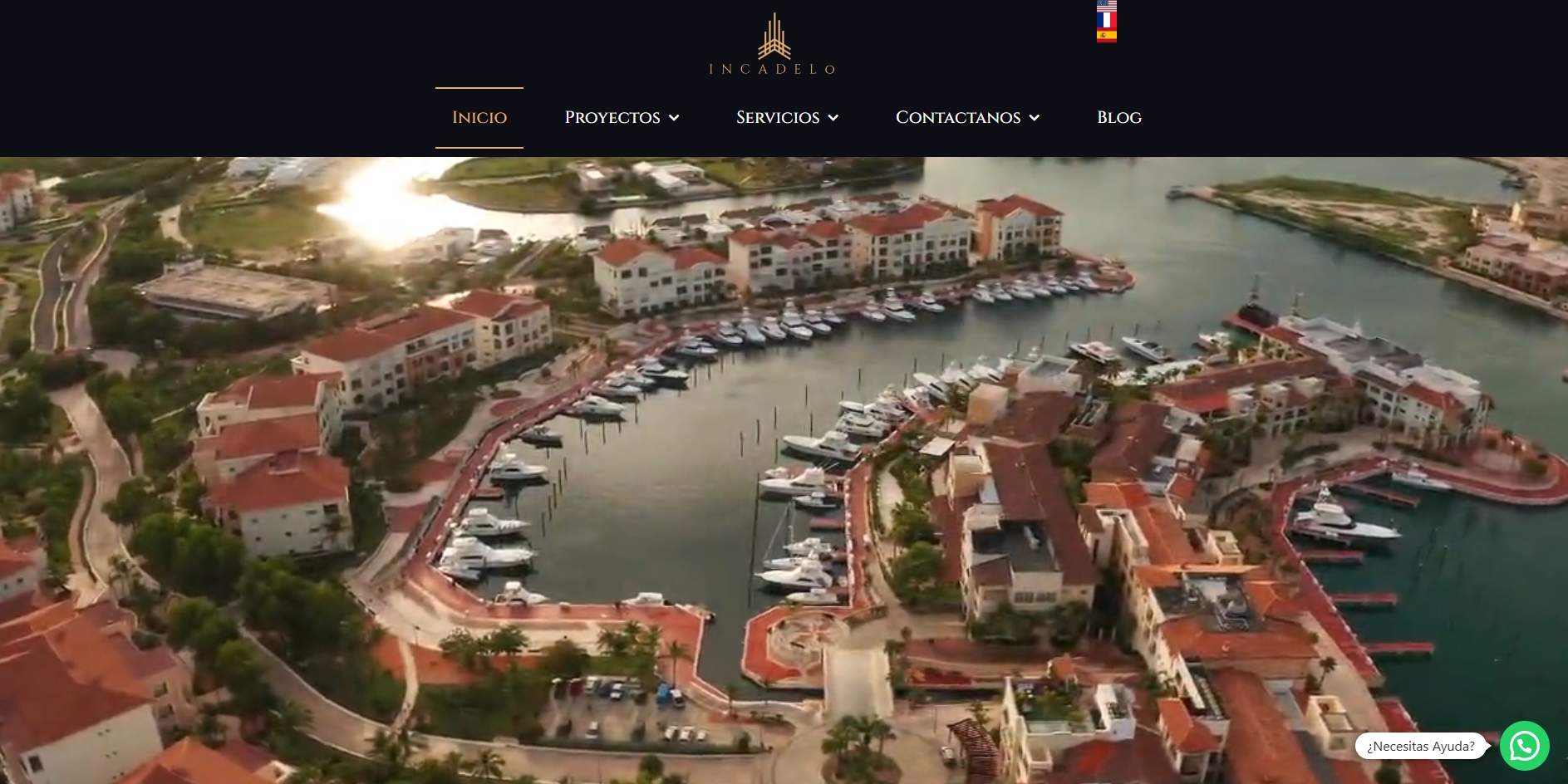Open the Blog page
The width and height of the screenshot is (1568, 784).
tap(1118, 117)
